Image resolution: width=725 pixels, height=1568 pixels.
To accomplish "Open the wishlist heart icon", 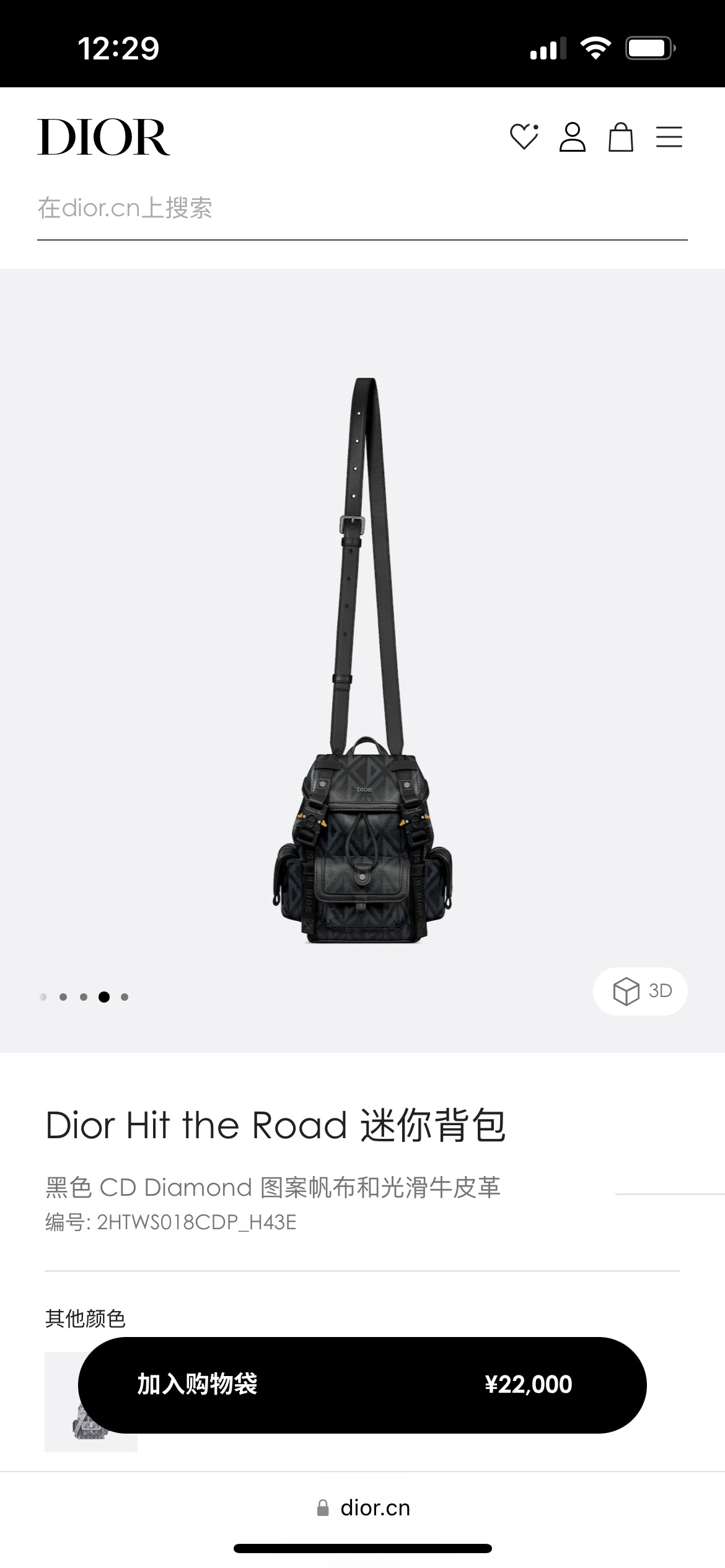I will click(524, 137).
